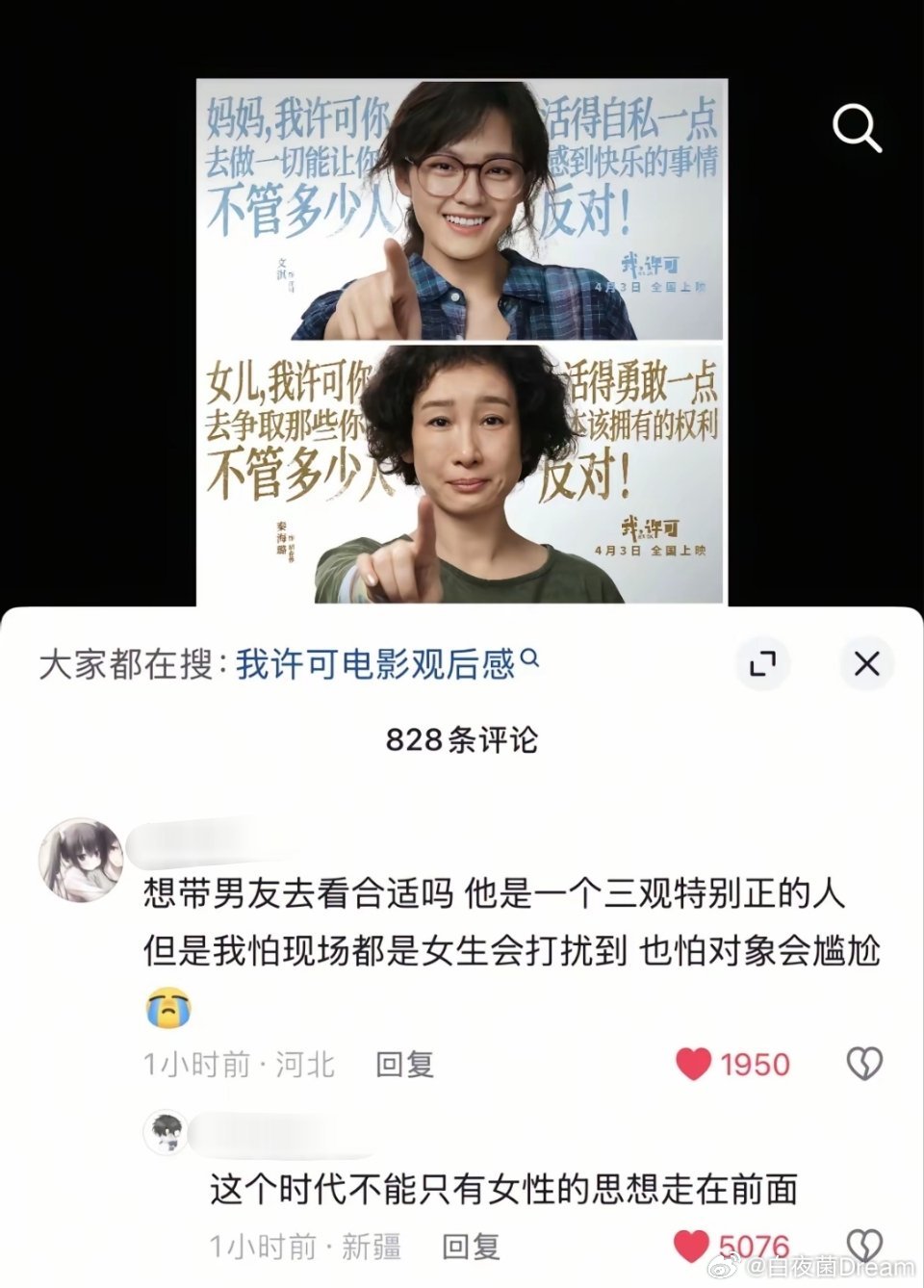
Task: Open the trending search 我许可电影观后感
Action: (x=380, y=660)
